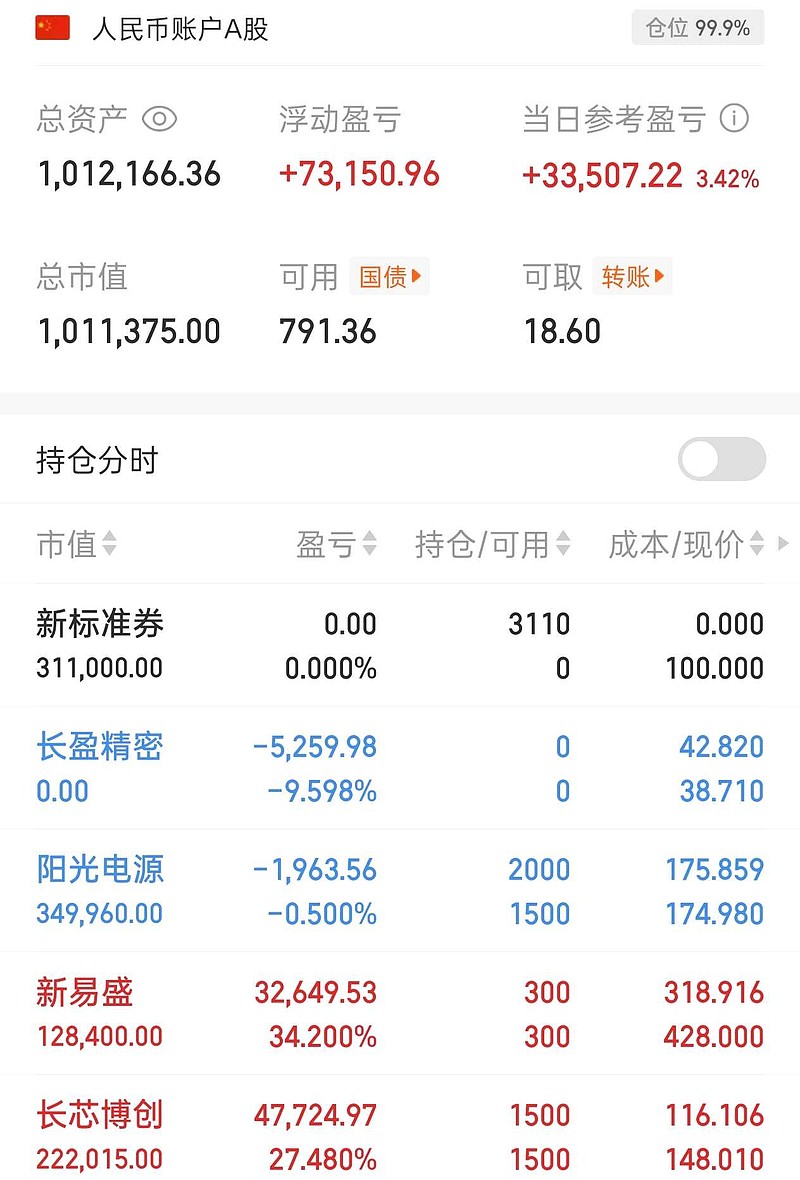The width and height of the screenshot is (800, 1180).
Task: Expand more columns with the right chevron
Action: pos(783,544)
